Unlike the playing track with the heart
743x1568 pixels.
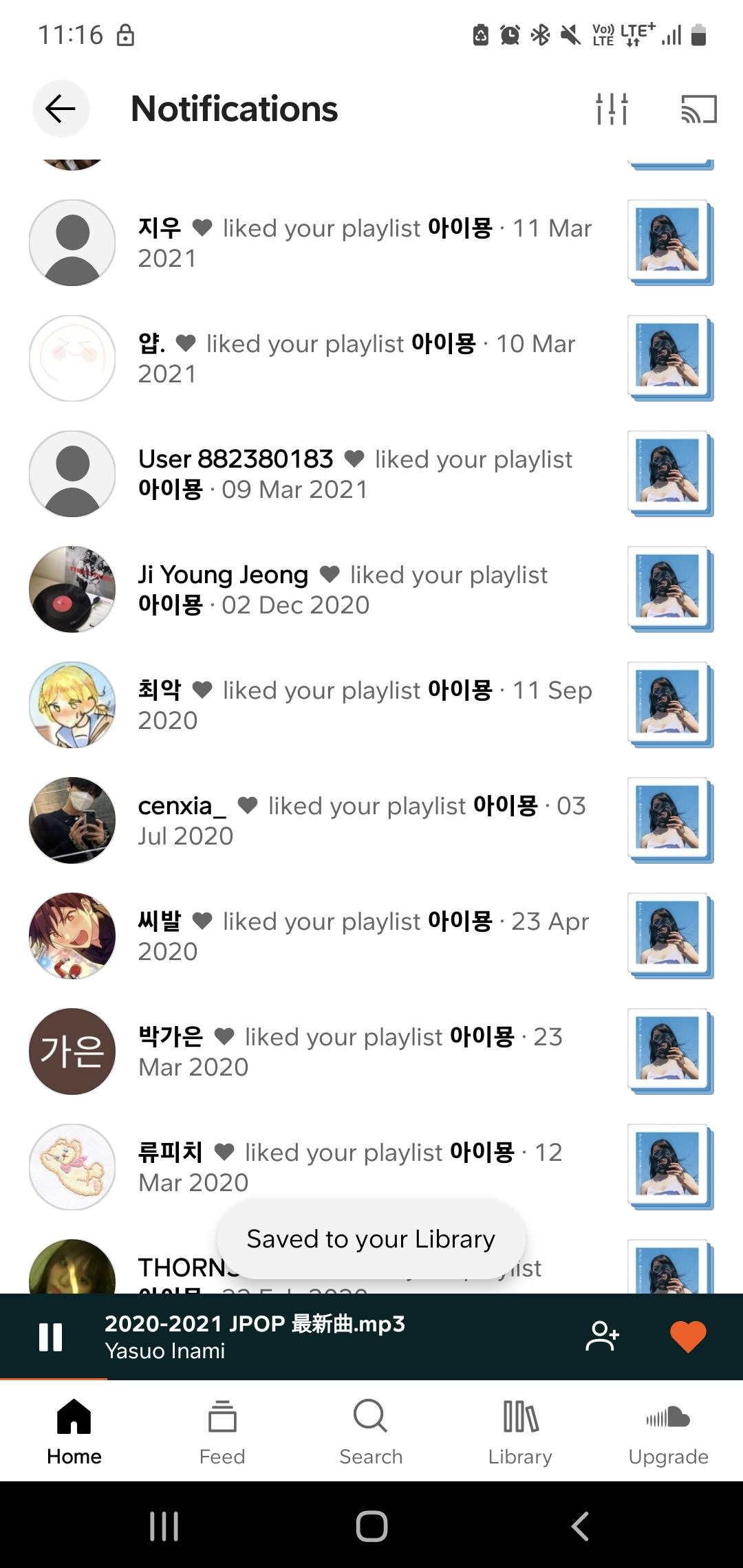(x=688, y=1337)
